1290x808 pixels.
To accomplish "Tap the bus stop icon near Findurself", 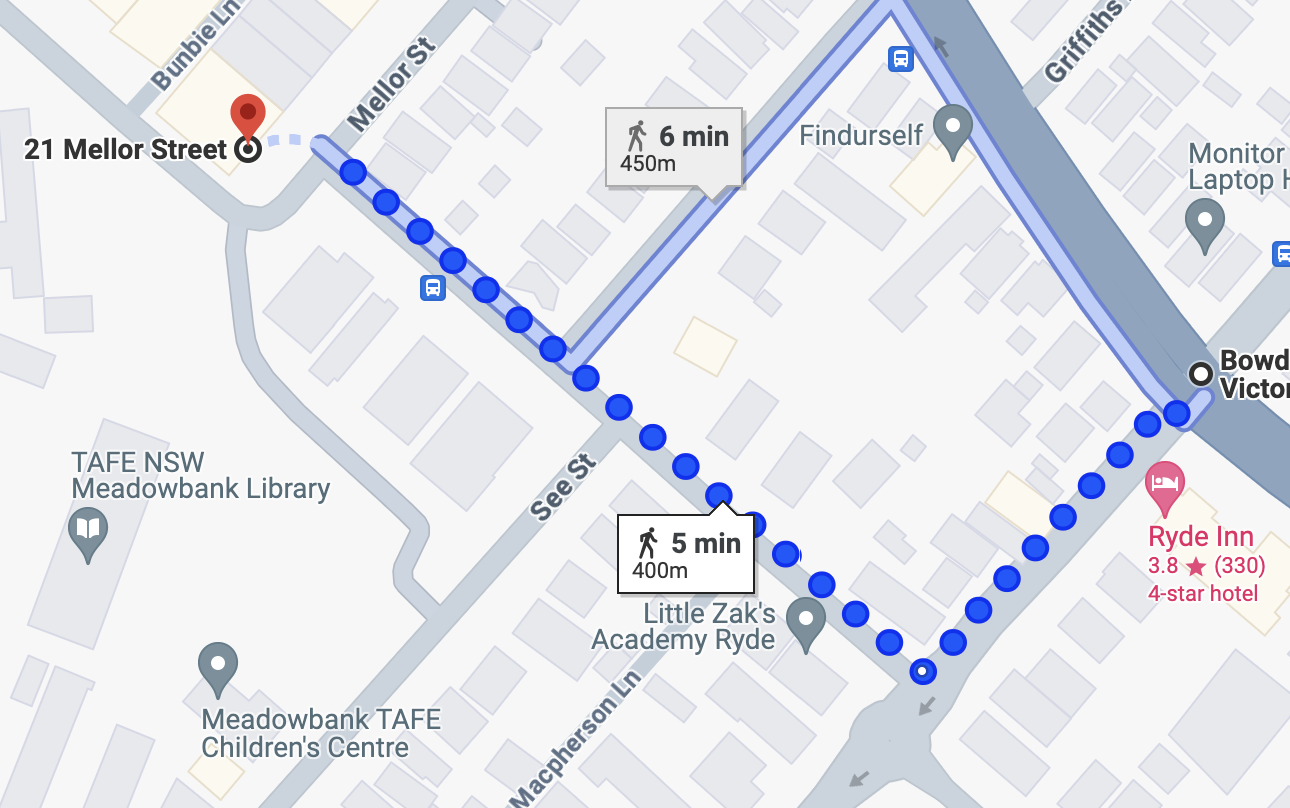I will click(x=901, y=59).
